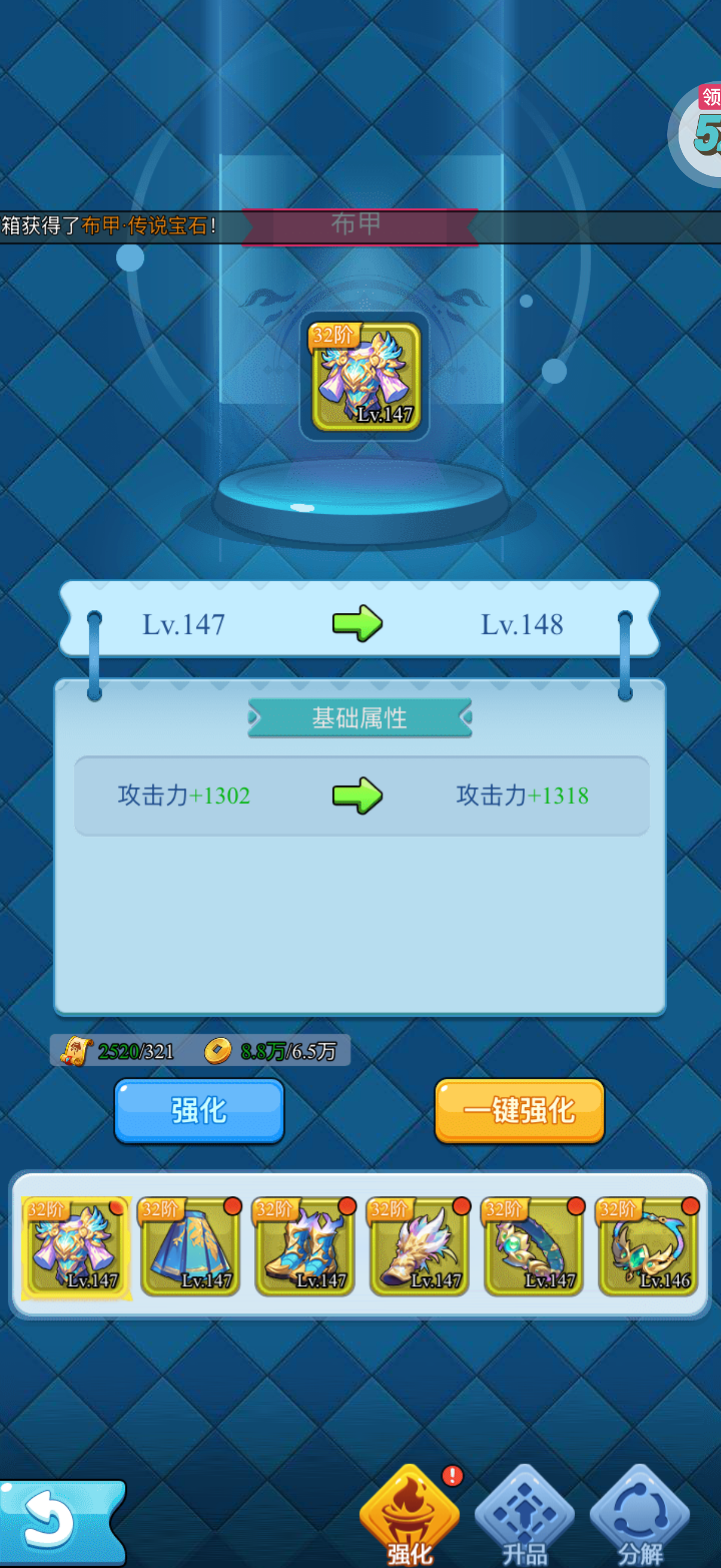Select the feathered gauntlet equipment Lv.147
This screenshot has width=721, height=1568.
point(419,1246)
